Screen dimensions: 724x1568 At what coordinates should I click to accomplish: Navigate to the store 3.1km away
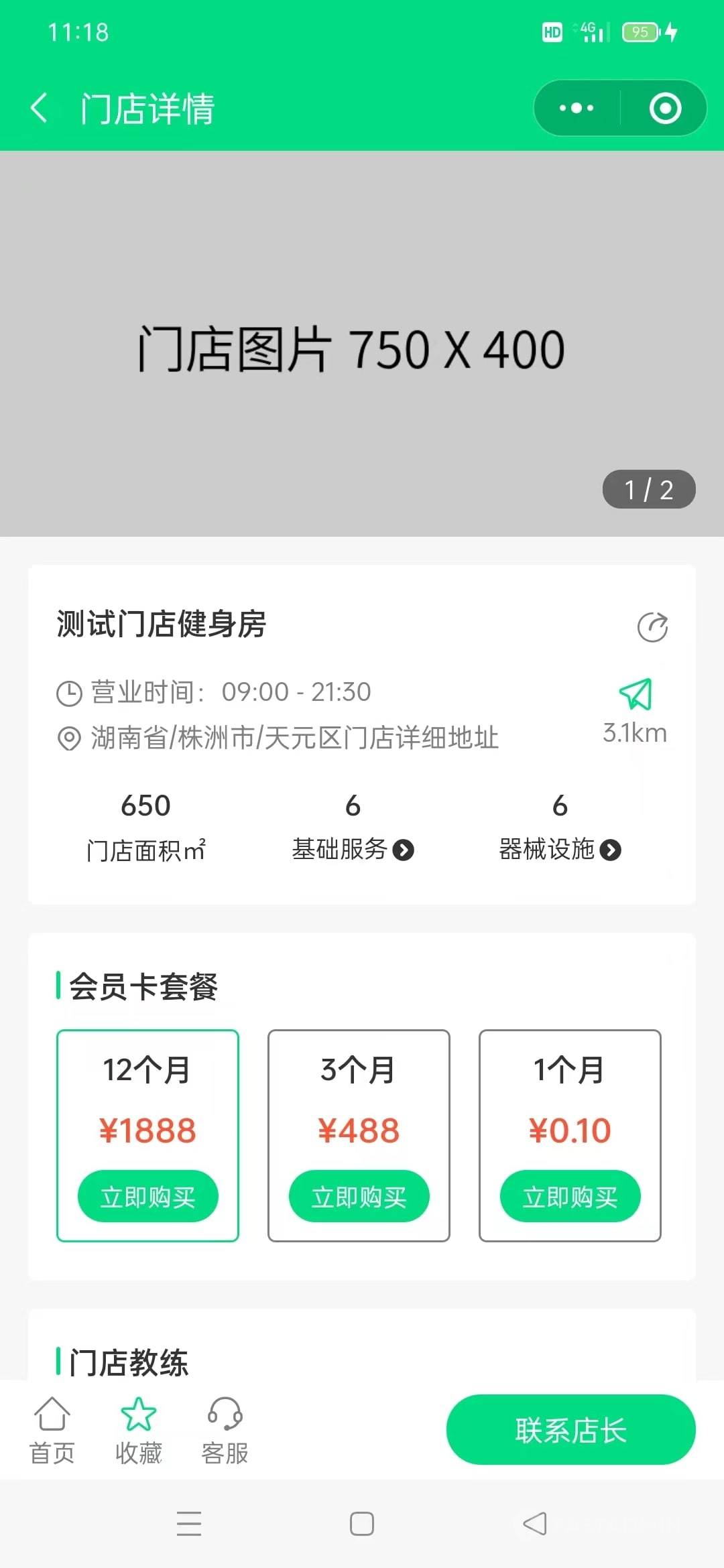click(635, 710)
